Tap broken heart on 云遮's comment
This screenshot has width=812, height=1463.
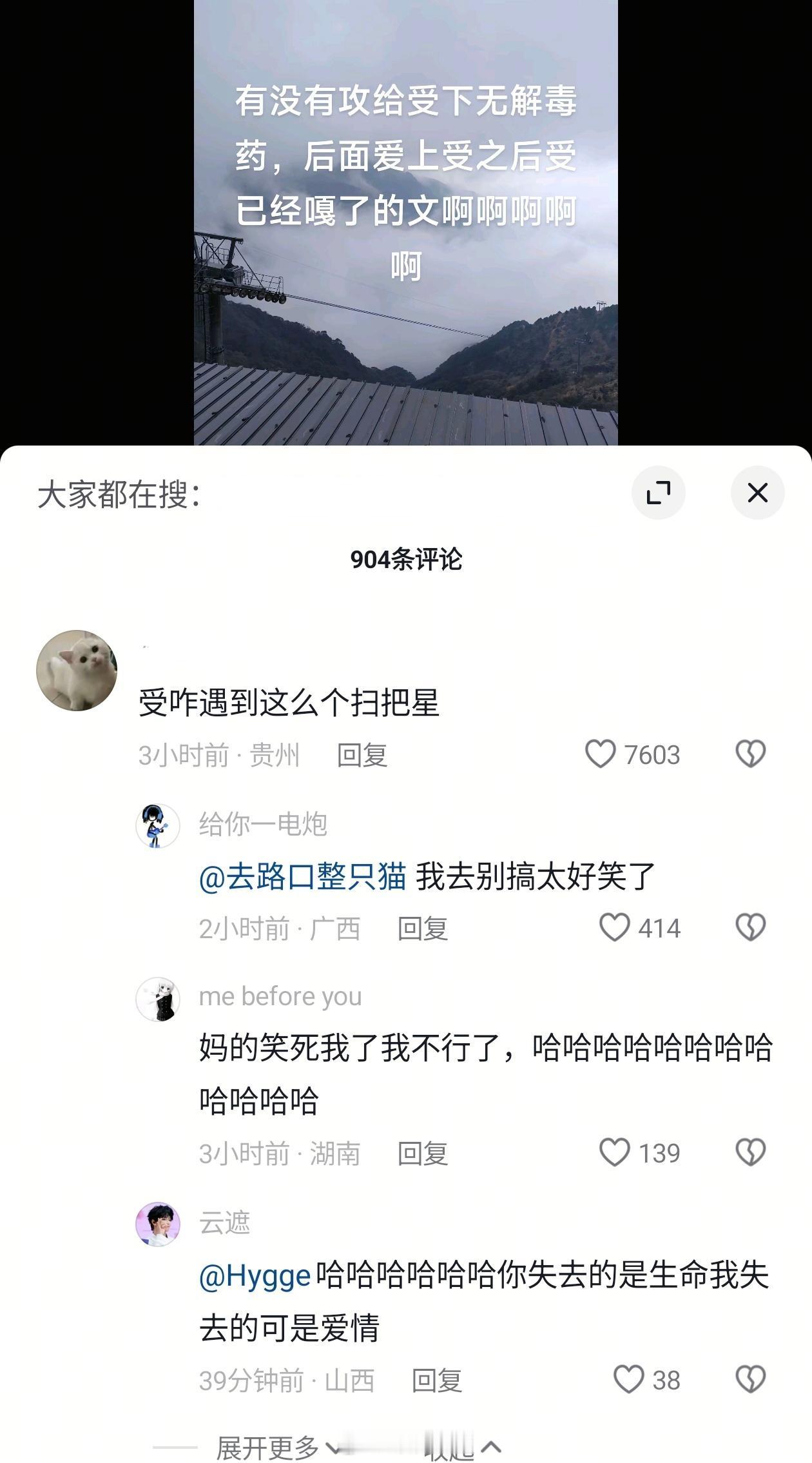pos(751,1380)
